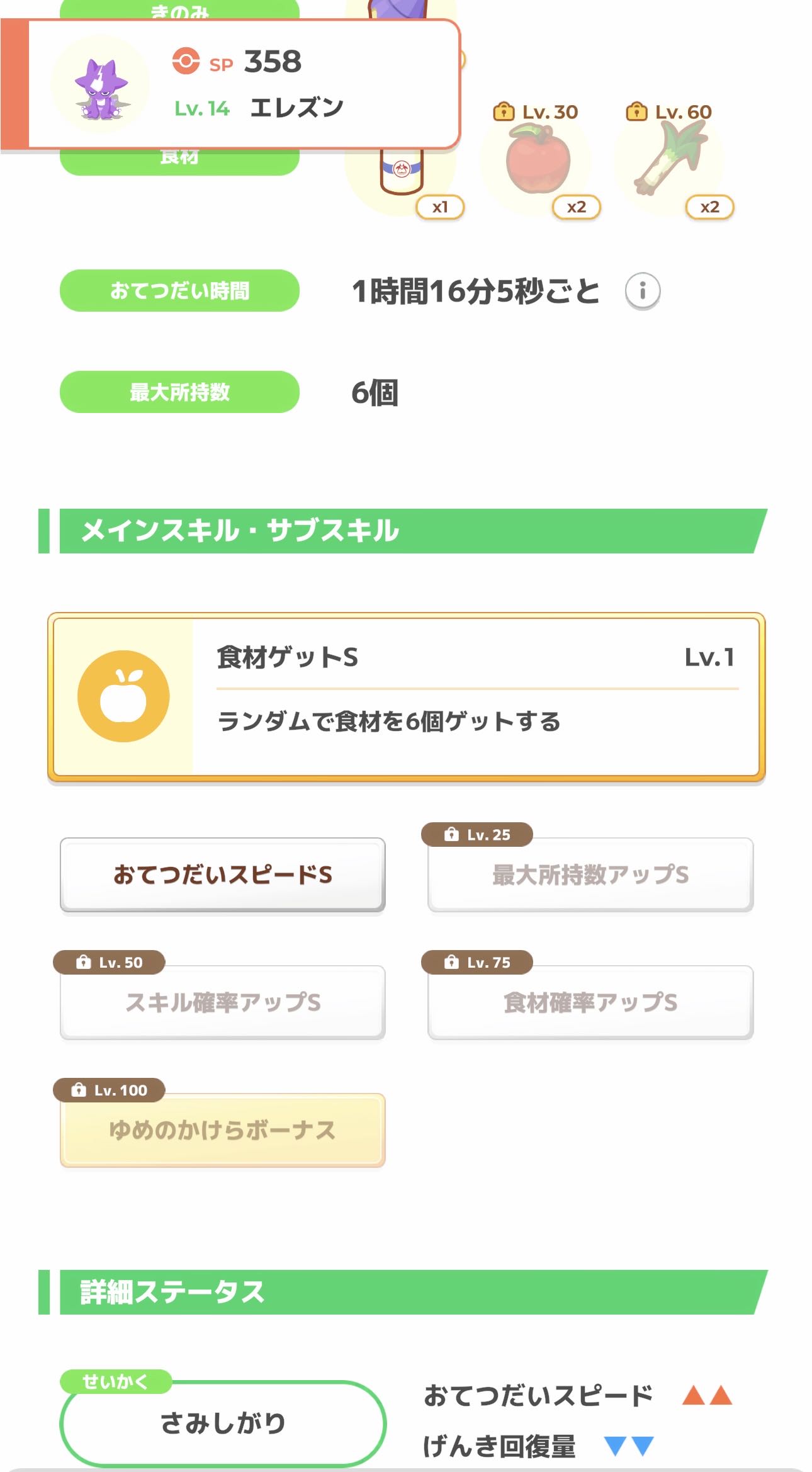Tap the さみしがり nature button
This screenshot has width=812, height=1472.
pyautogui.click(x=223, y=1424)
